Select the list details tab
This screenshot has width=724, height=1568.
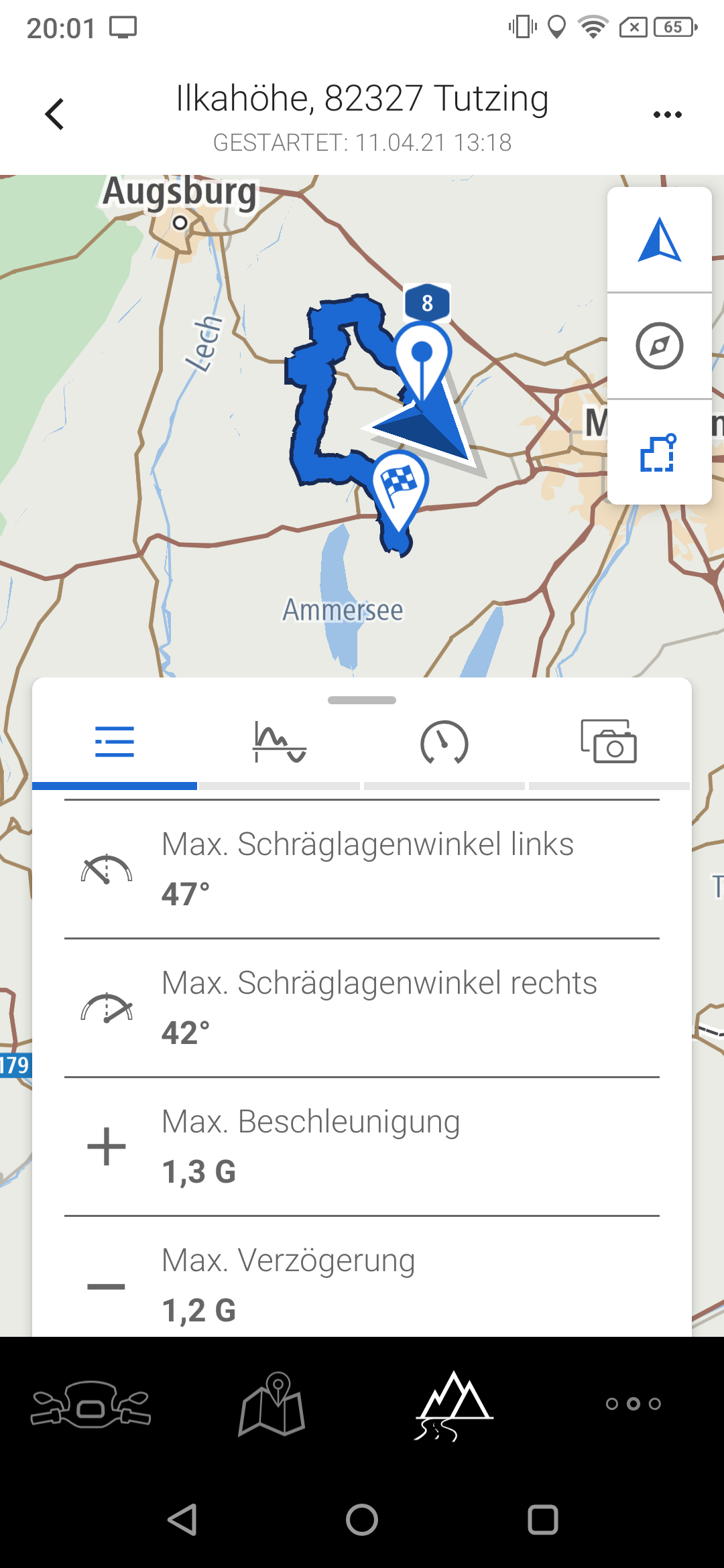click(115, 743)
